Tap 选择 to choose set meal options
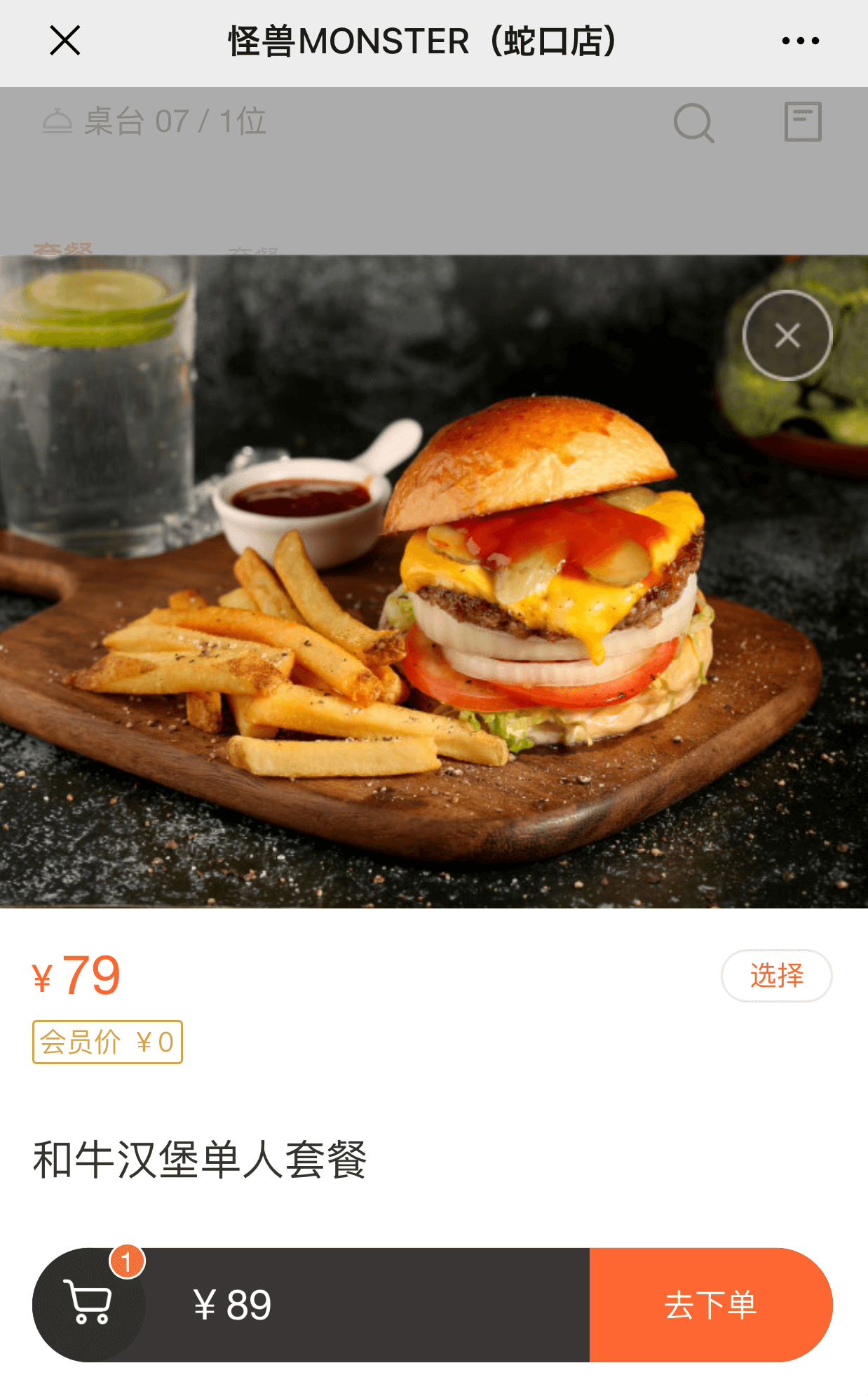Image resolution: width=868 pixels, height=1396 pixels. (x=776, y=976)
